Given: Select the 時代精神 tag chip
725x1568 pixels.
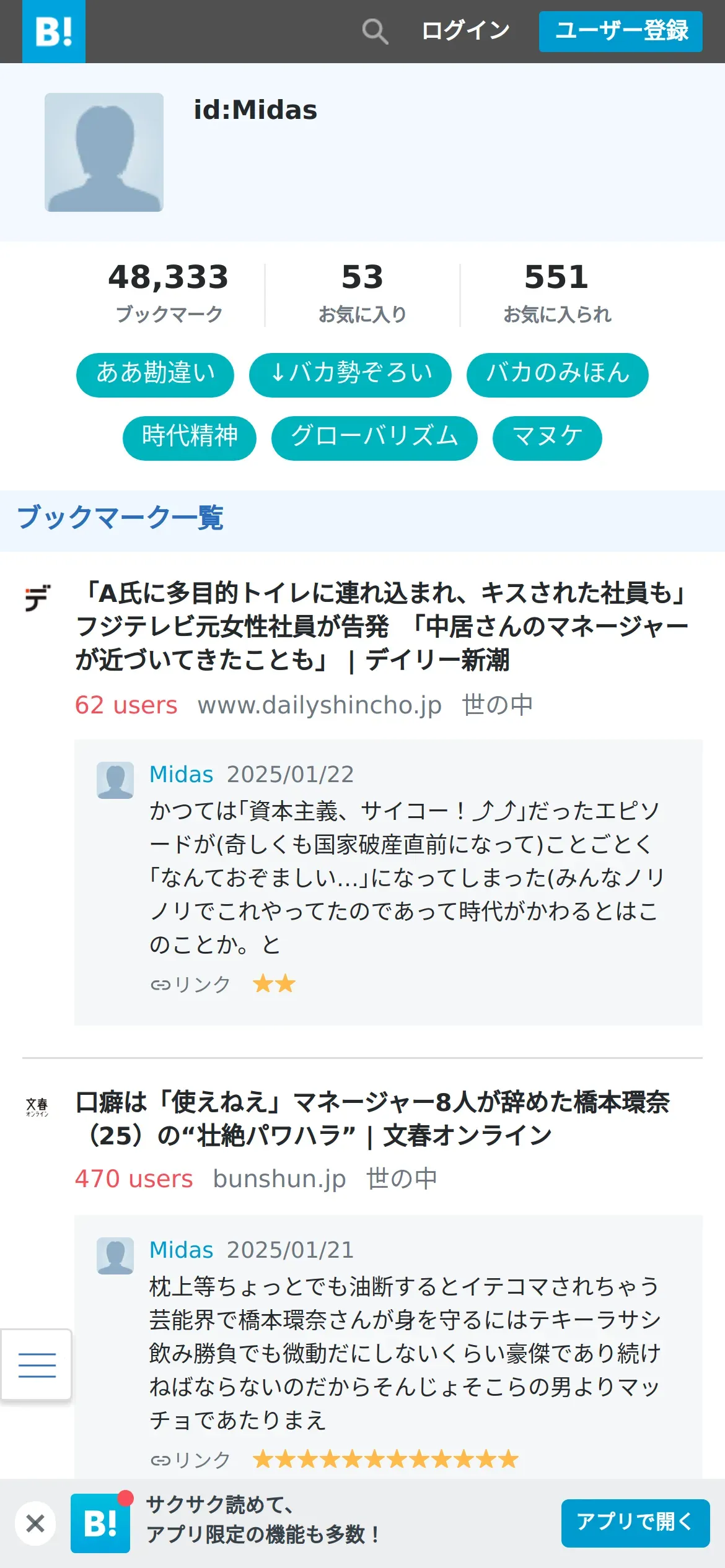Looking at the screenshot, I should point(190,438).
